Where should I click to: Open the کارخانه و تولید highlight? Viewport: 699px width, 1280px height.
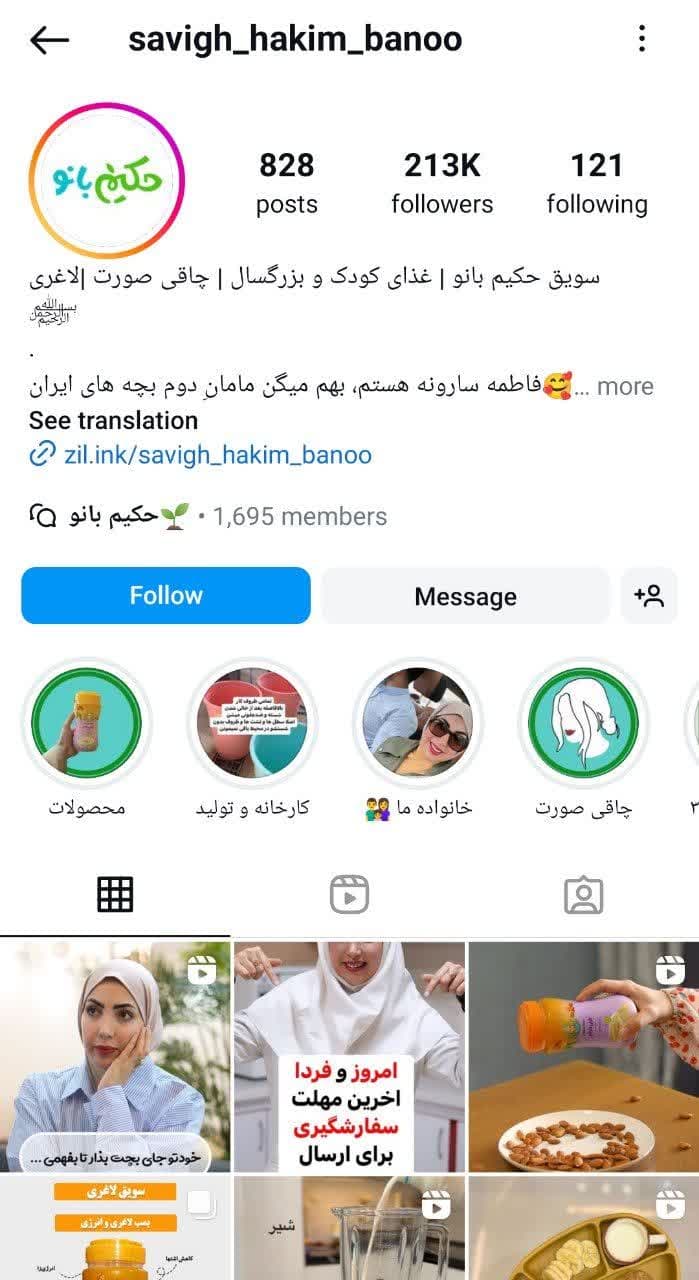point(252,722)
